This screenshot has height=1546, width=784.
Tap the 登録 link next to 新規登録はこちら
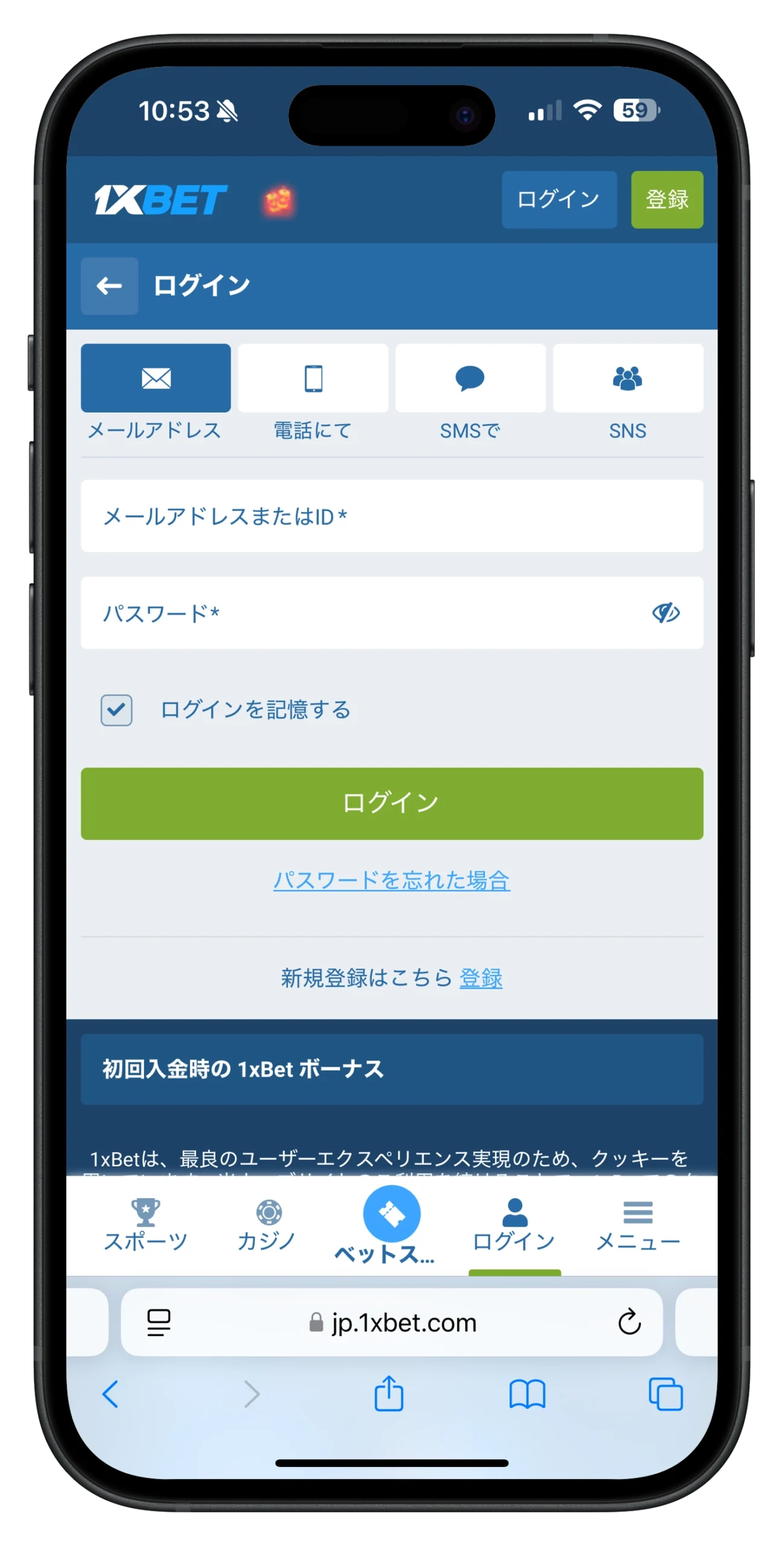[481, 978]
